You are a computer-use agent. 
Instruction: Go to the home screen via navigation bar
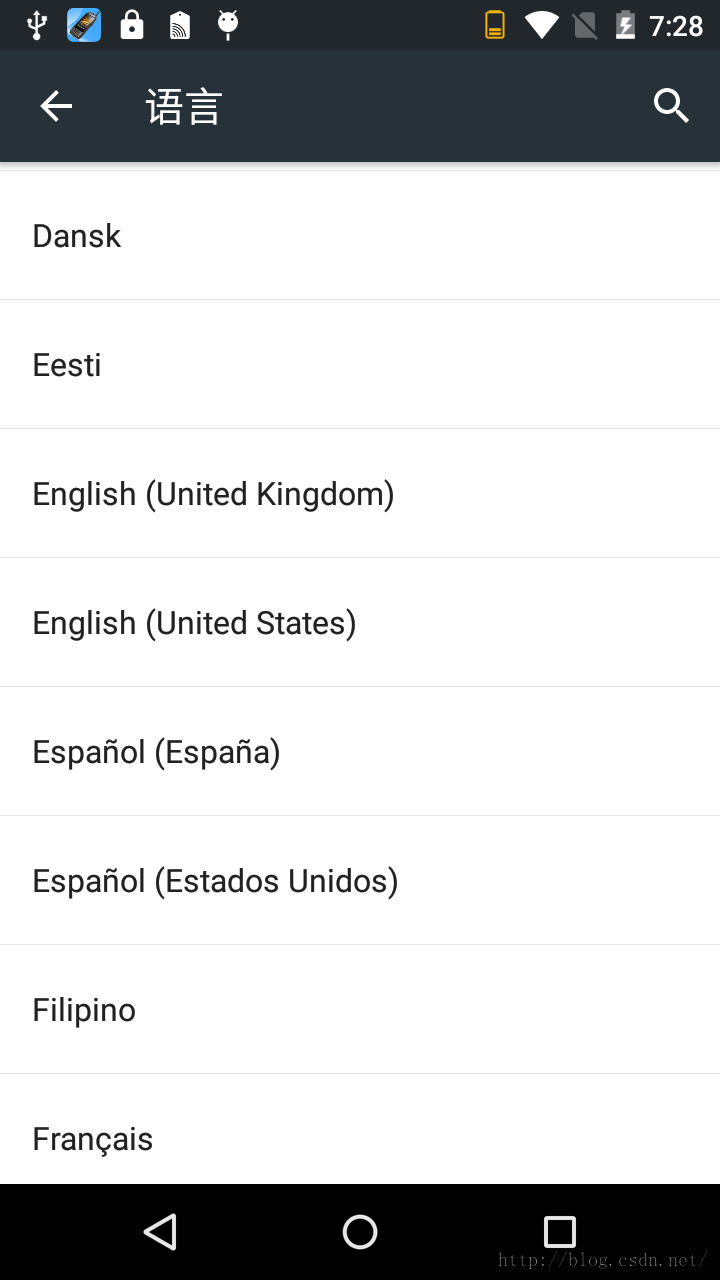pos(360,1232)
